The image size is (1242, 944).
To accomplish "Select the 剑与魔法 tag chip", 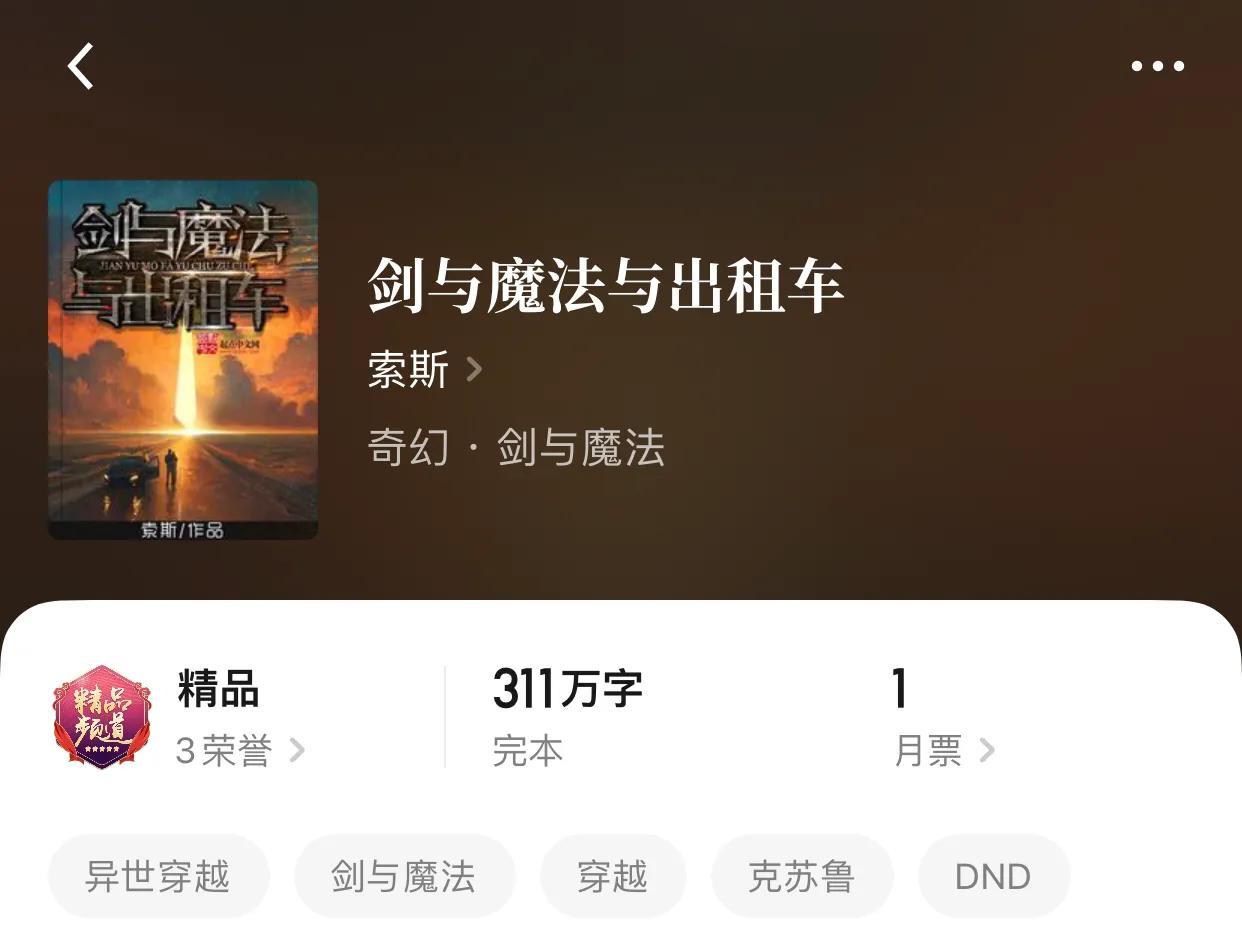I will pyautogui.click(x=403, y=877).
